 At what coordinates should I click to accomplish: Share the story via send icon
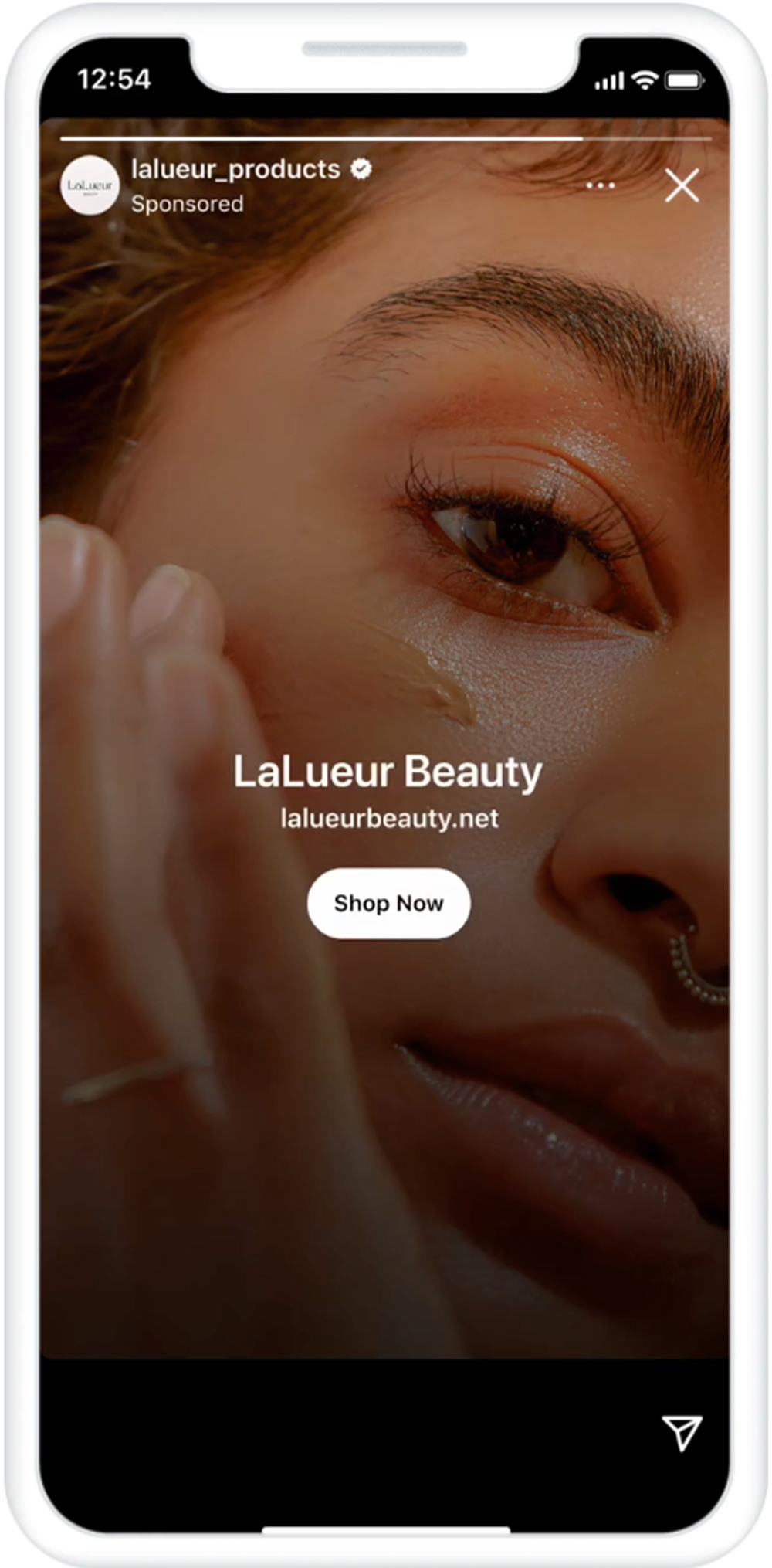coord(682,1434)
